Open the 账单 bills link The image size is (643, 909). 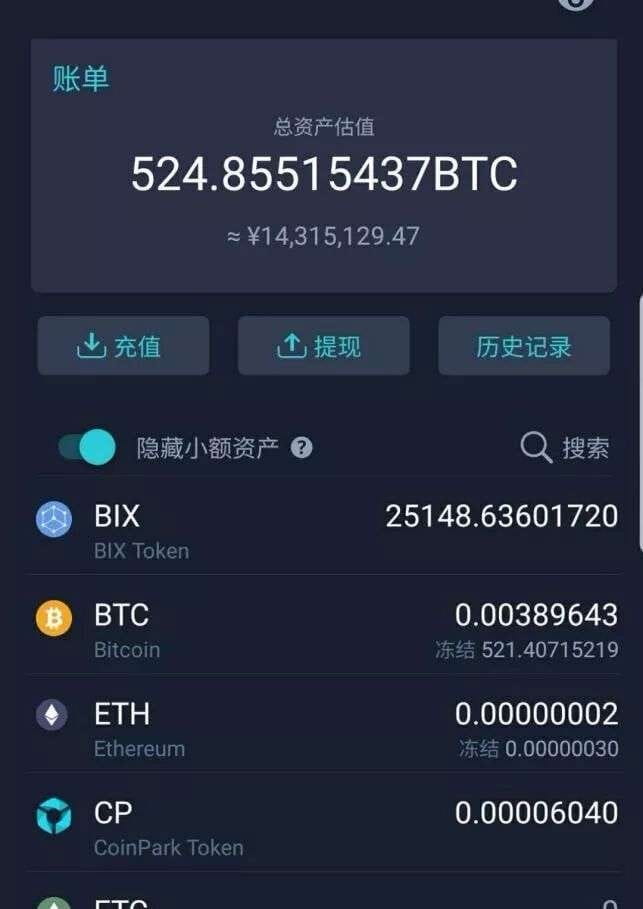coord(80,79)
